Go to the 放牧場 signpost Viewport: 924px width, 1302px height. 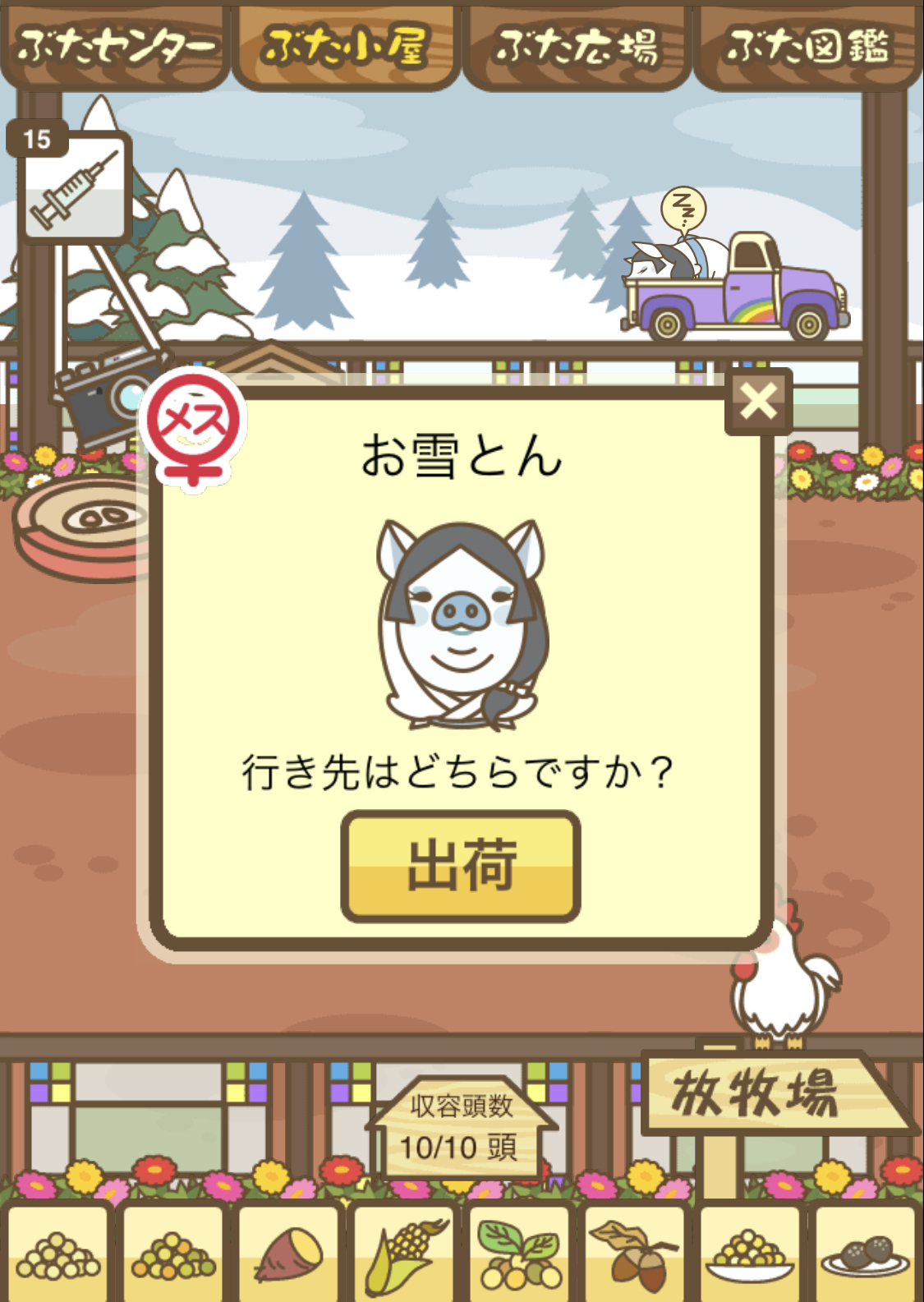(756, 1093)
